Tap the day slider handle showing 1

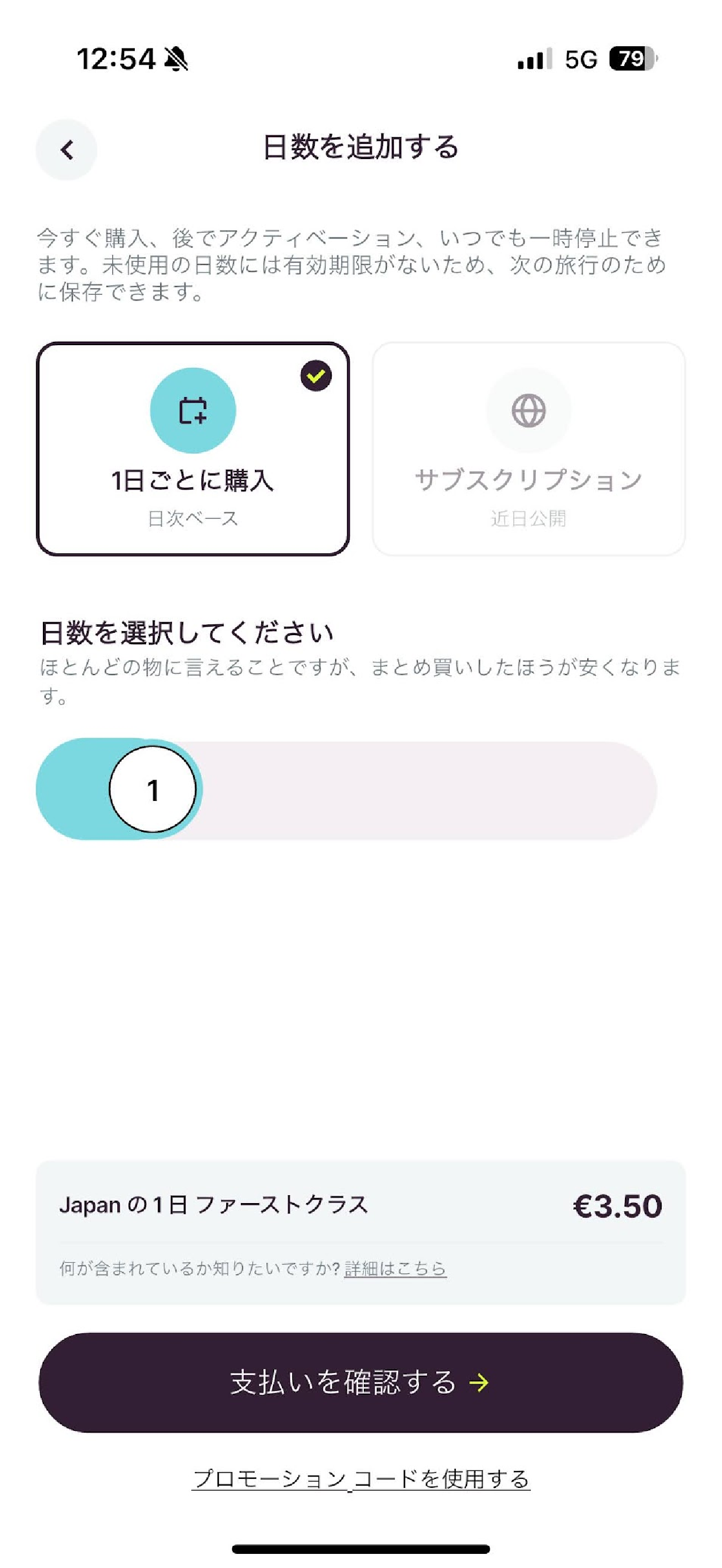153,789
